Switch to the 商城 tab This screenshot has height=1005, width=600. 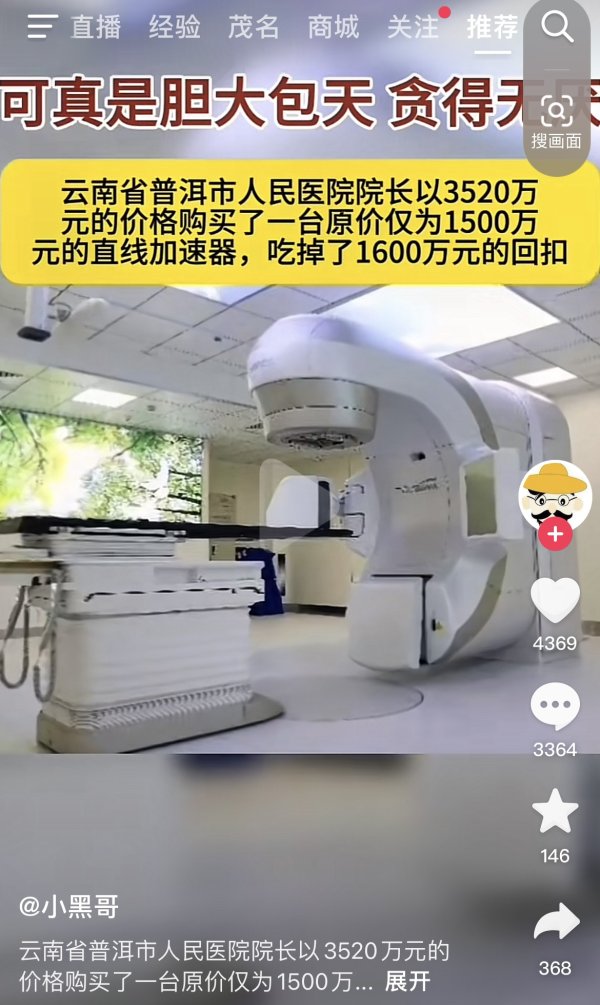tap(333, 27)
